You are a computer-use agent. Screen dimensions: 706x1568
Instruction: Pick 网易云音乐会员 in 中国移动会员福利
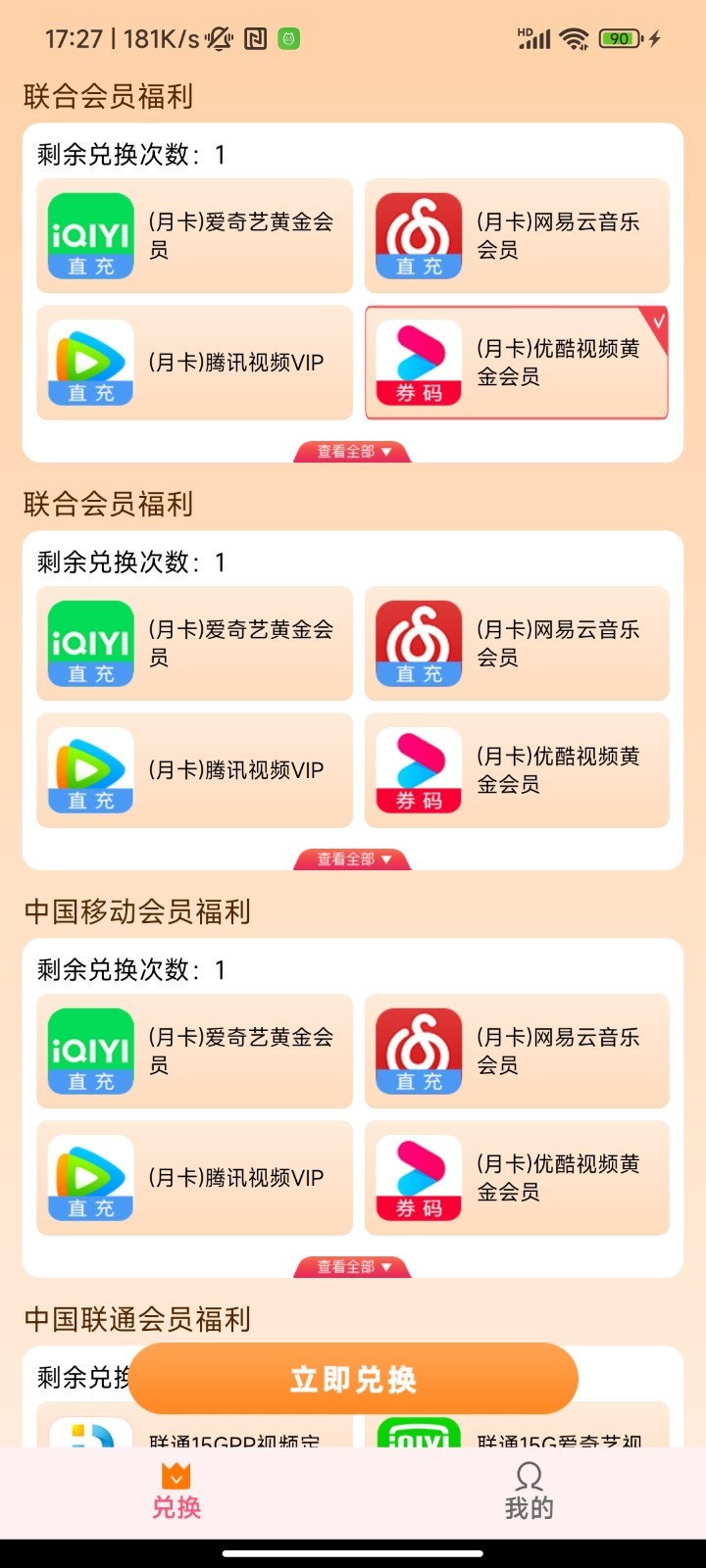point(517,1051)
